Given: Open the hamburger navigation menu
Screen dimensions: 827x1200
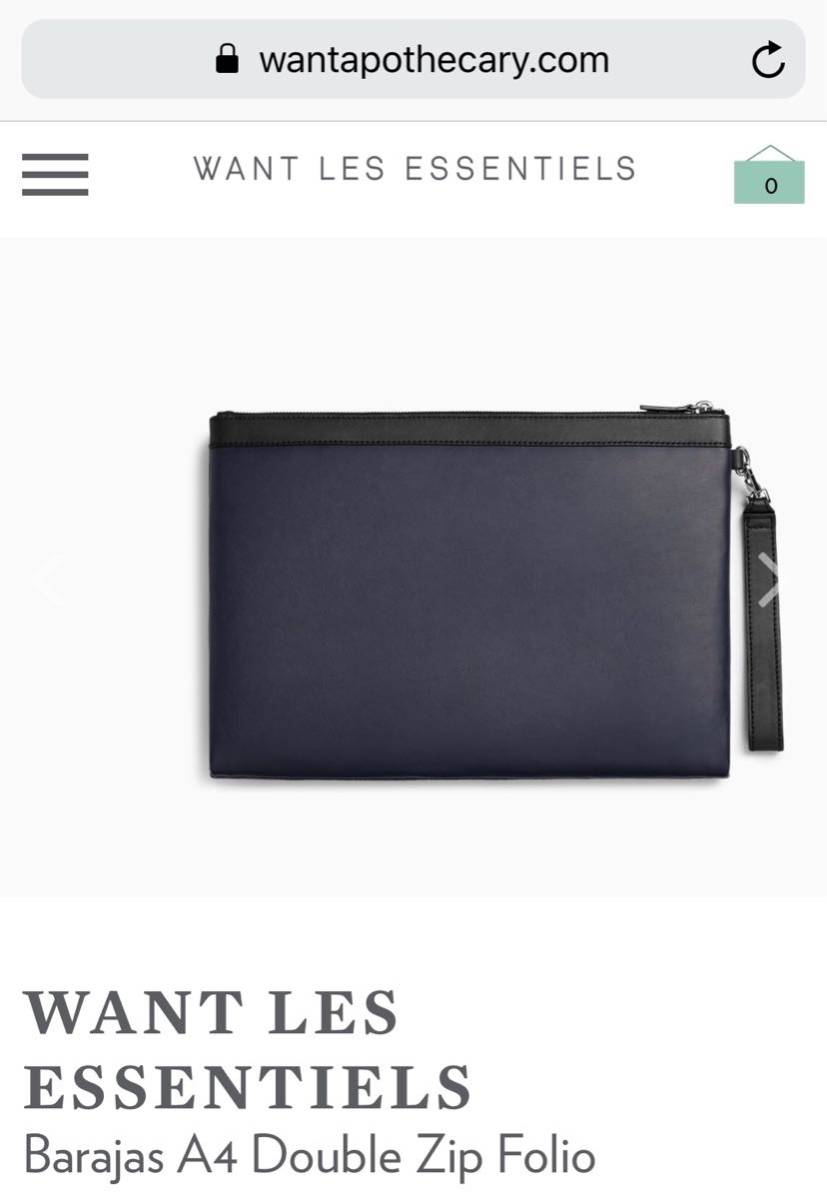Looking at the screenshot, I should click(x=55, y=174).
